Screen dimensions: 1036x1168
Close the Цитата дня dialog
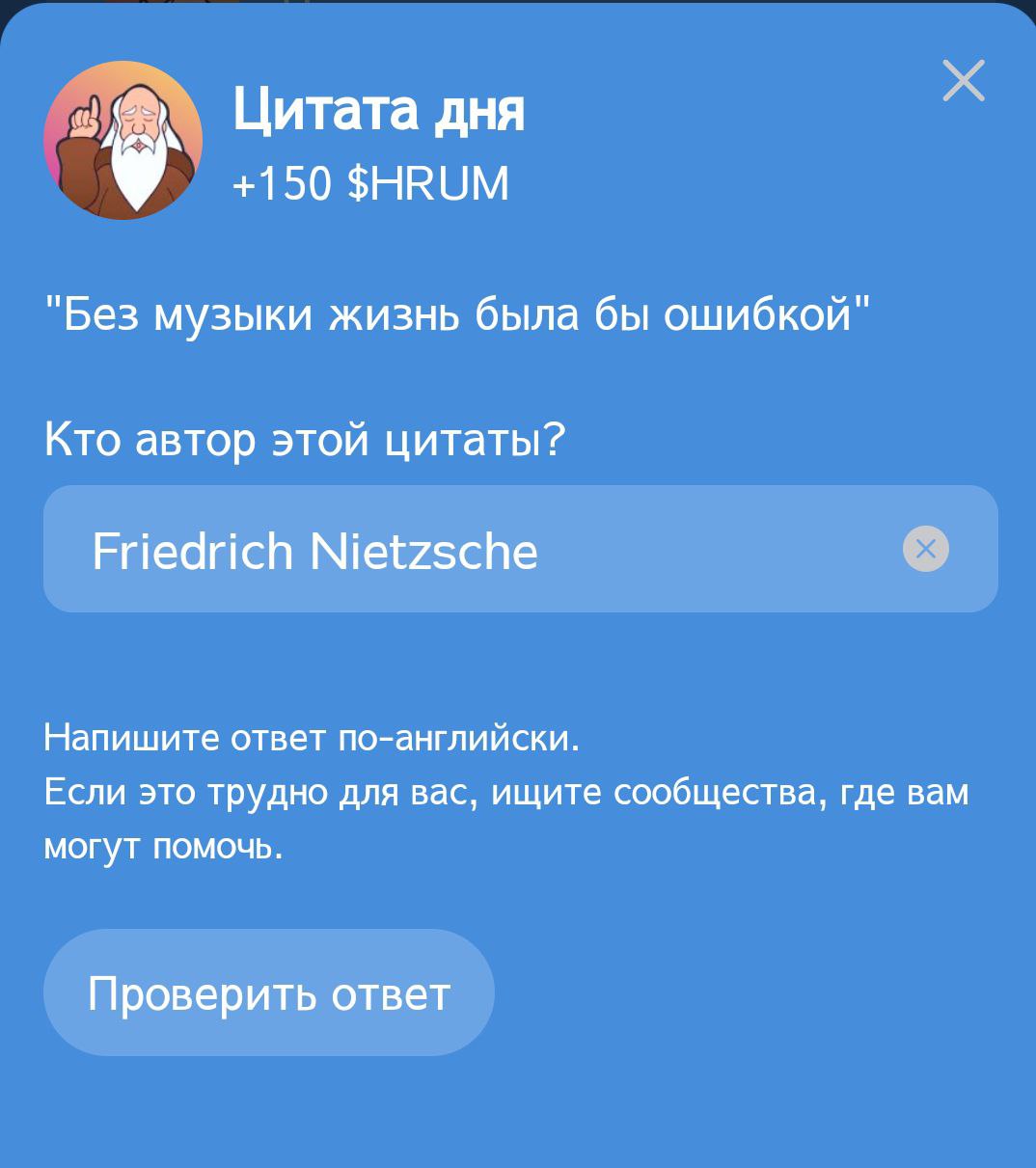pos(963,81)
